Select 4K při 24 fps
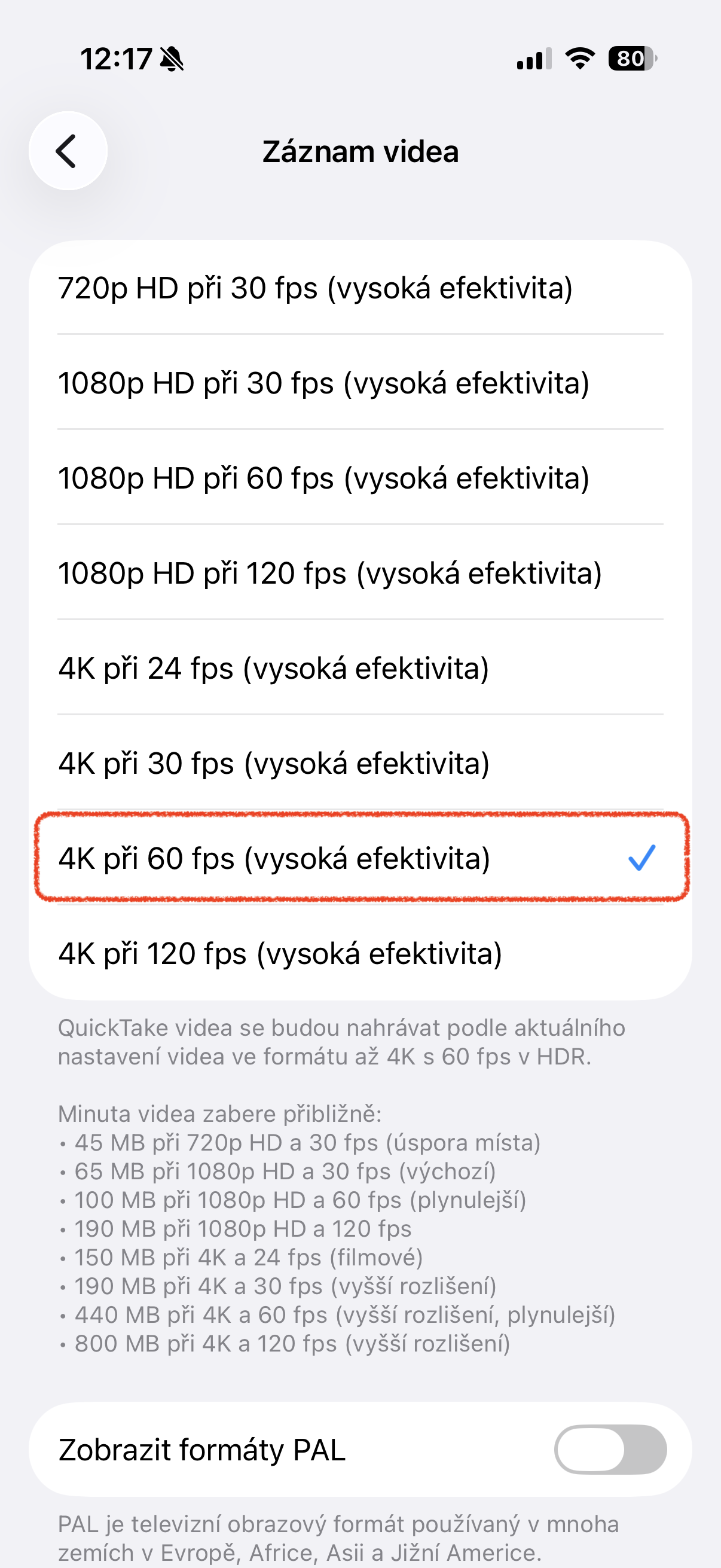 [x=359, y=668]
